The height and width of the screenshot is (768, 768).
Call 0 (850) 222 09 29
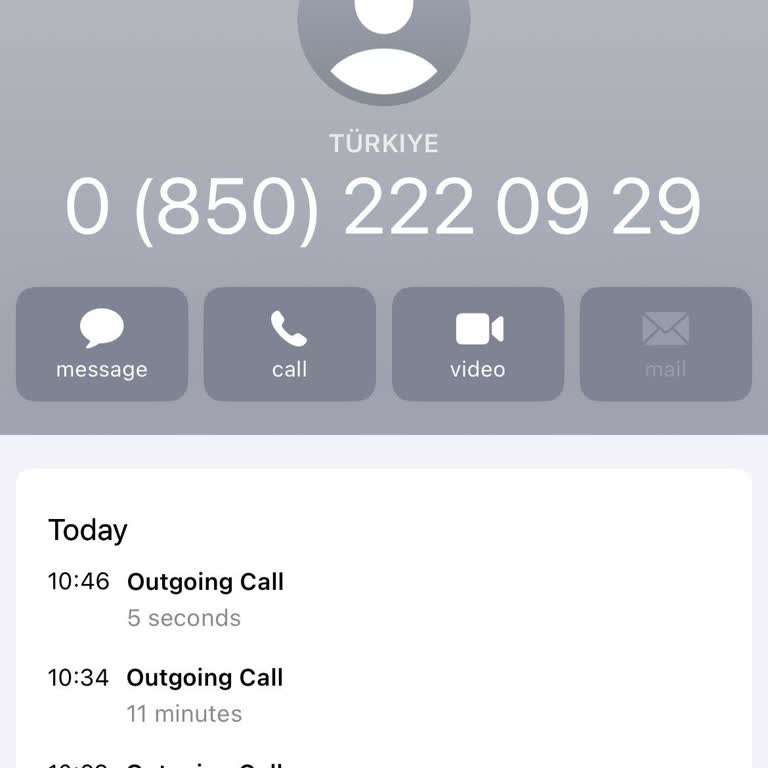290,344
